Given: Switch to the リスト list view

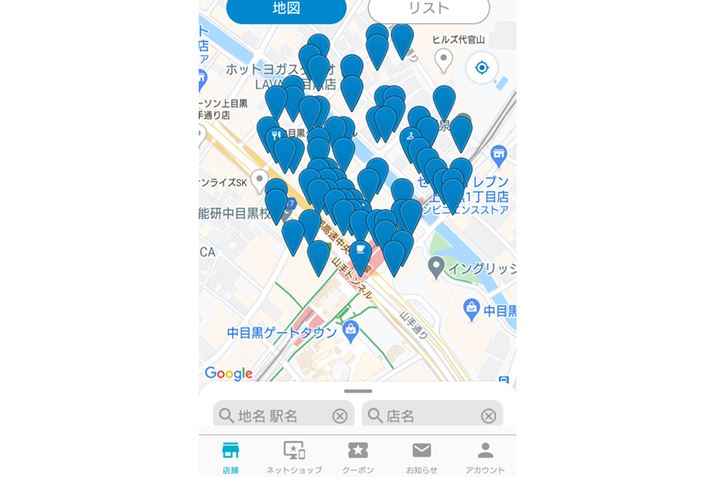Looking at the screenshot, I should click(429, 9).
